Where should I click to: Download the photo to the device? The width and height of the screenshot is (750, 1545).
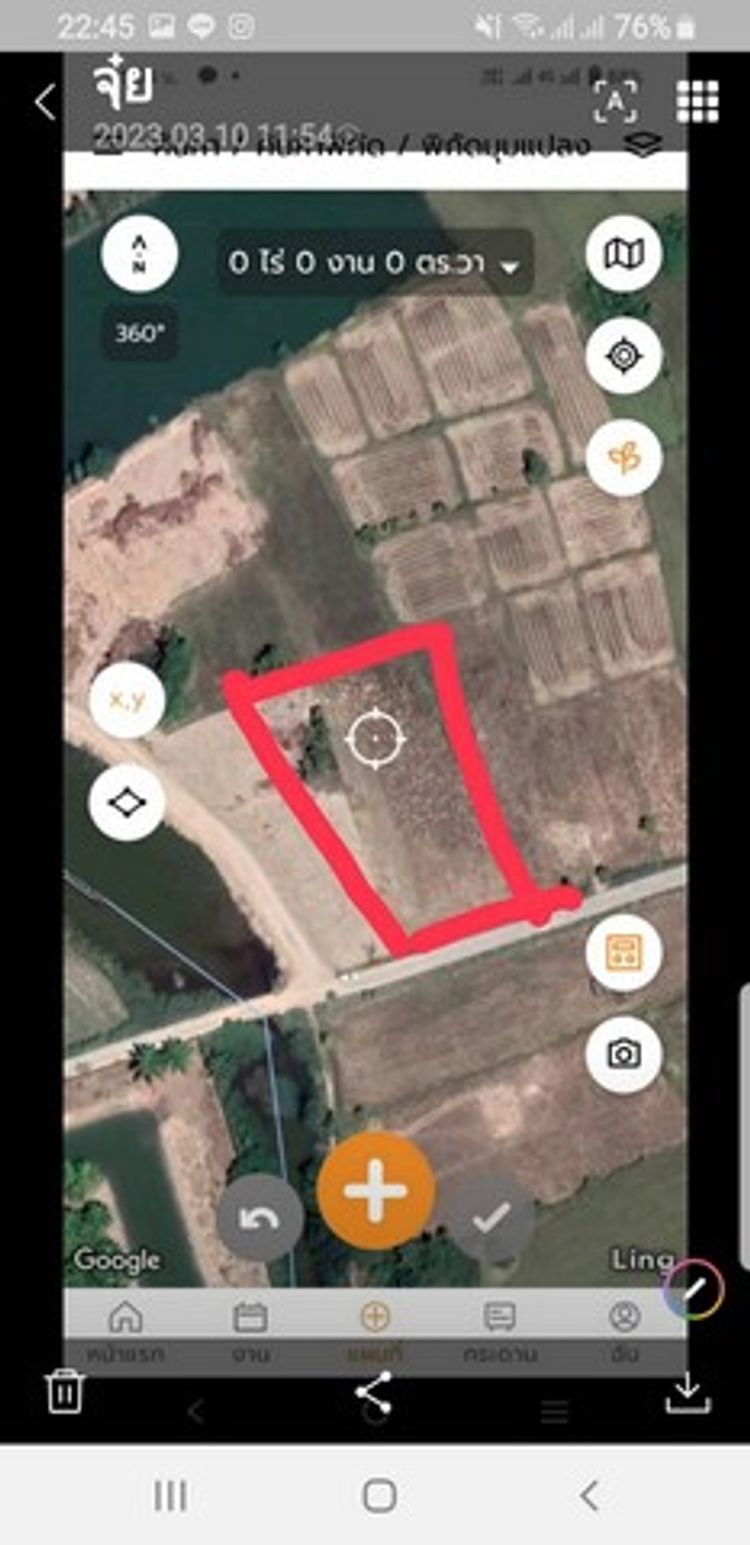coord(688,1392)
